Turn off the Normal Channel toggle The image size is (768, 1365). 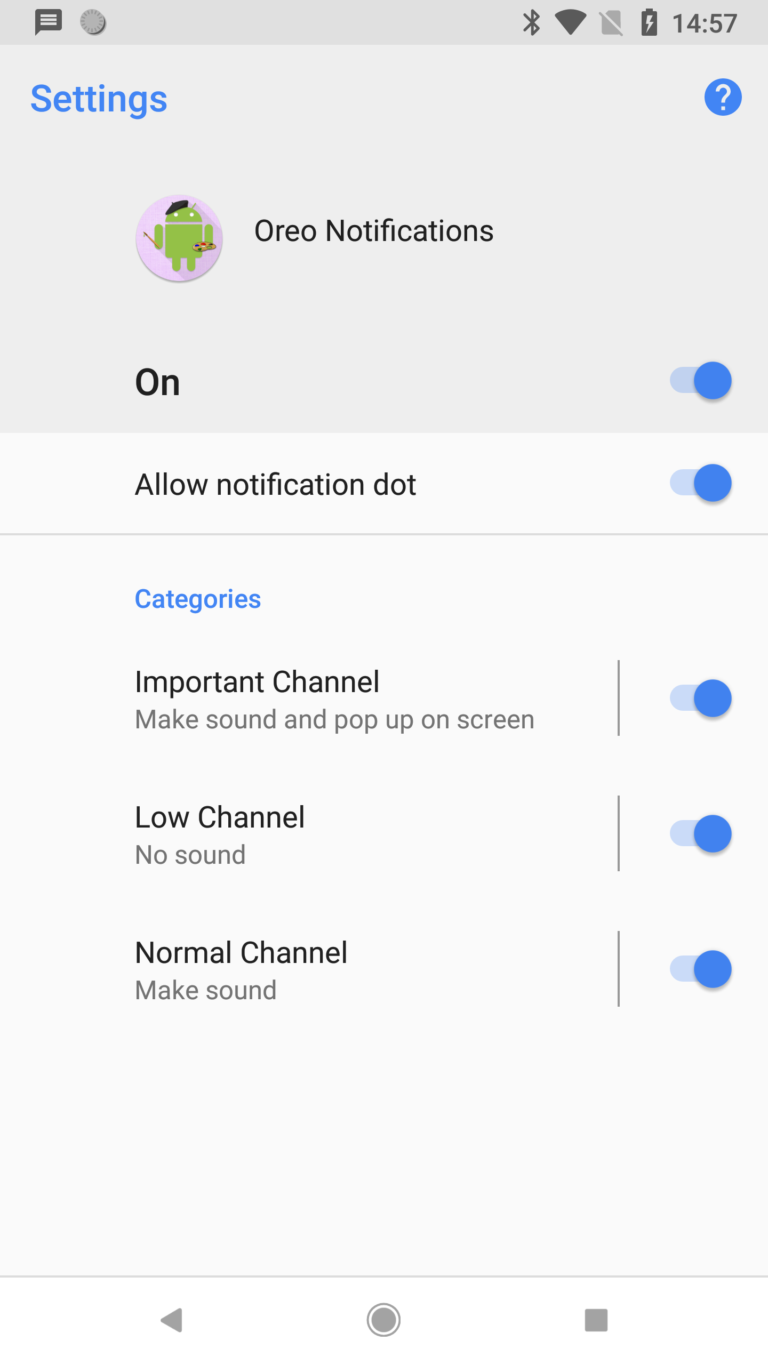[x=700, y=968]
